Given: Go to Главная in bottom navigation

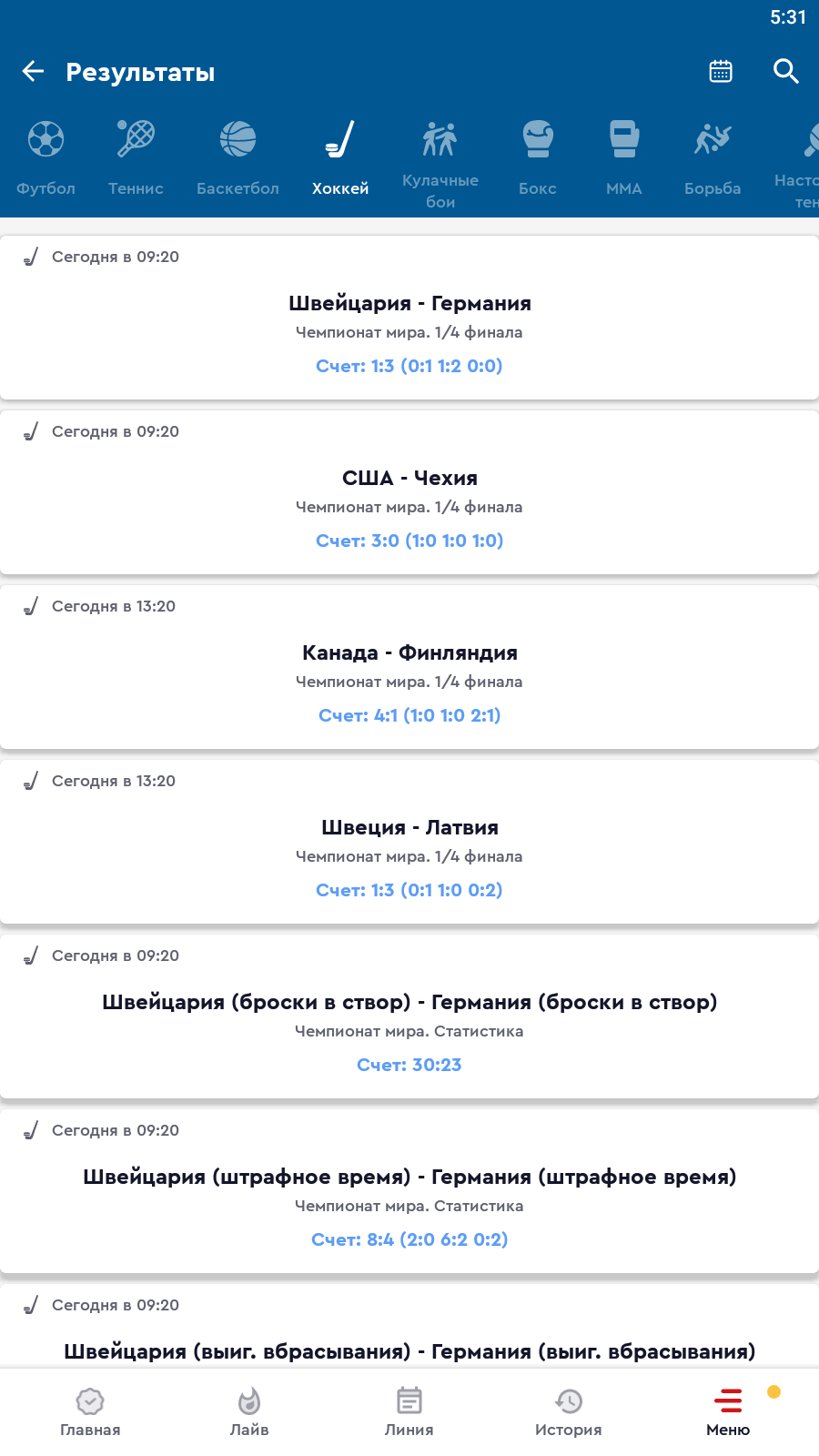Looking at the screenshot, I should (90, 1412).
